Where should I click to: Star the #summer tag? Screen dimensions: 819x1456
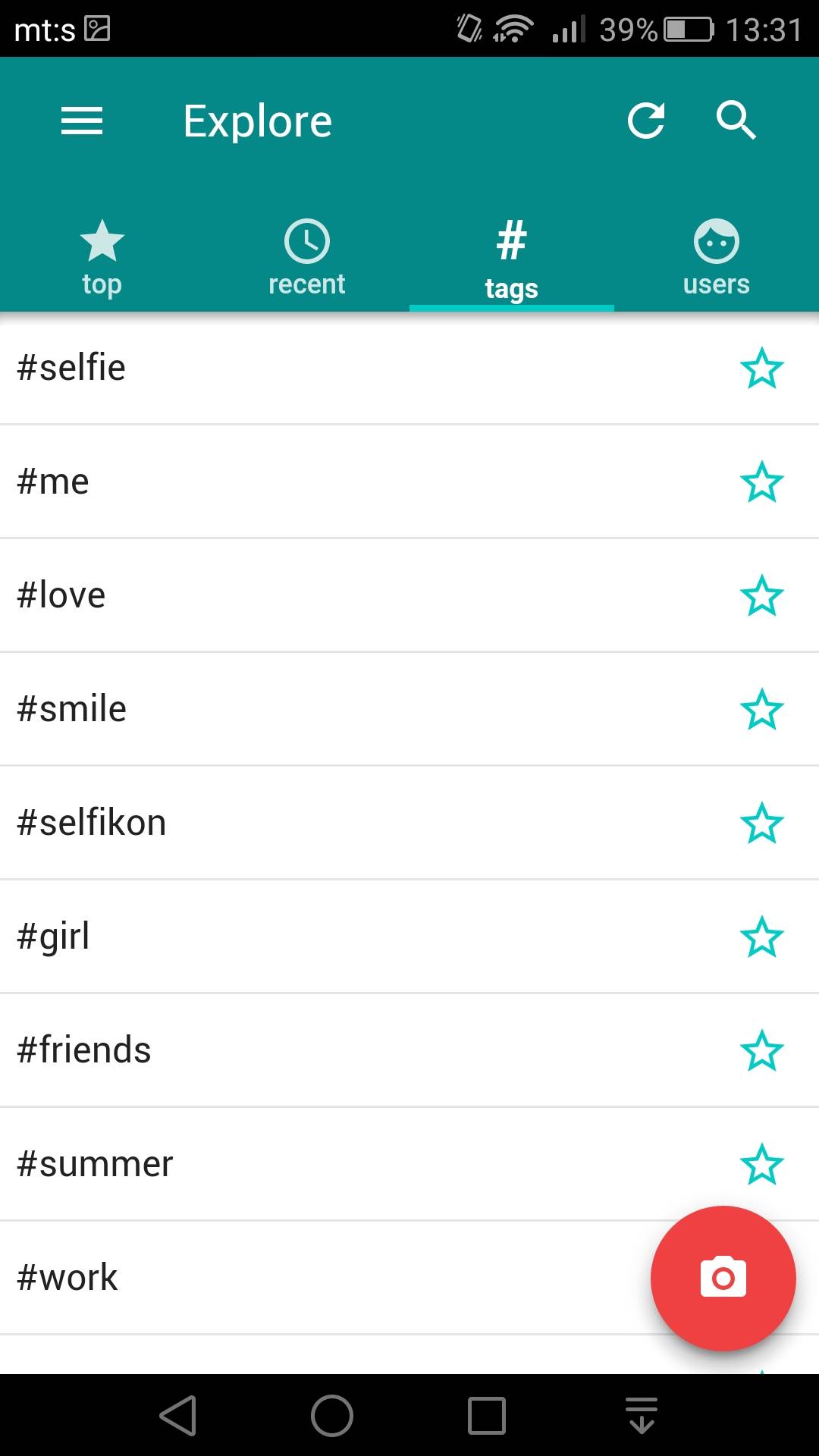click(x=761, y=1165)
